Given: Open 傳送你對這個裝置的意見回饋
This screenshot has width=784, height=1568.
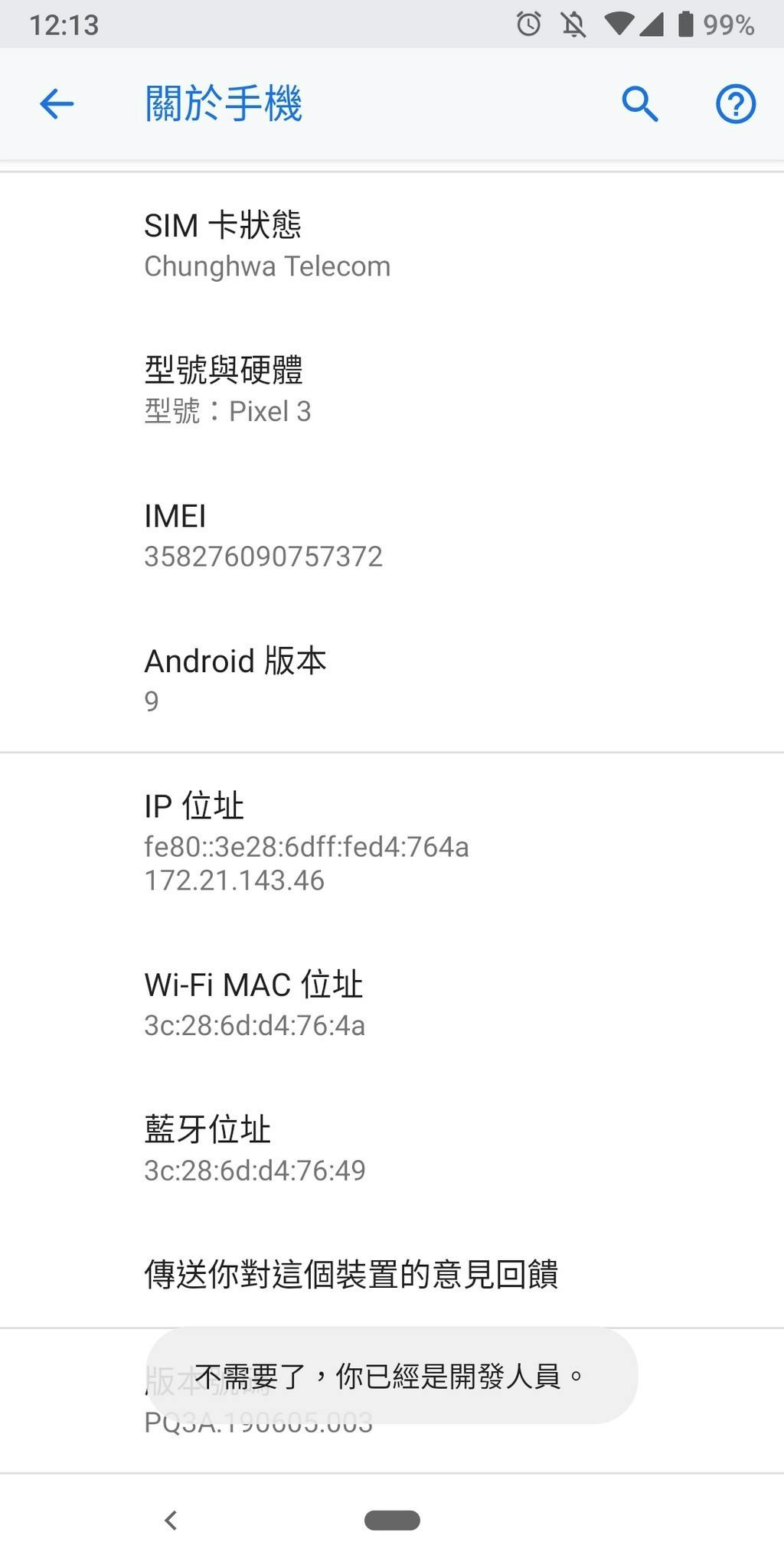Looking at the screenshot, I should pyautogui.click(x=392, y=1274).
